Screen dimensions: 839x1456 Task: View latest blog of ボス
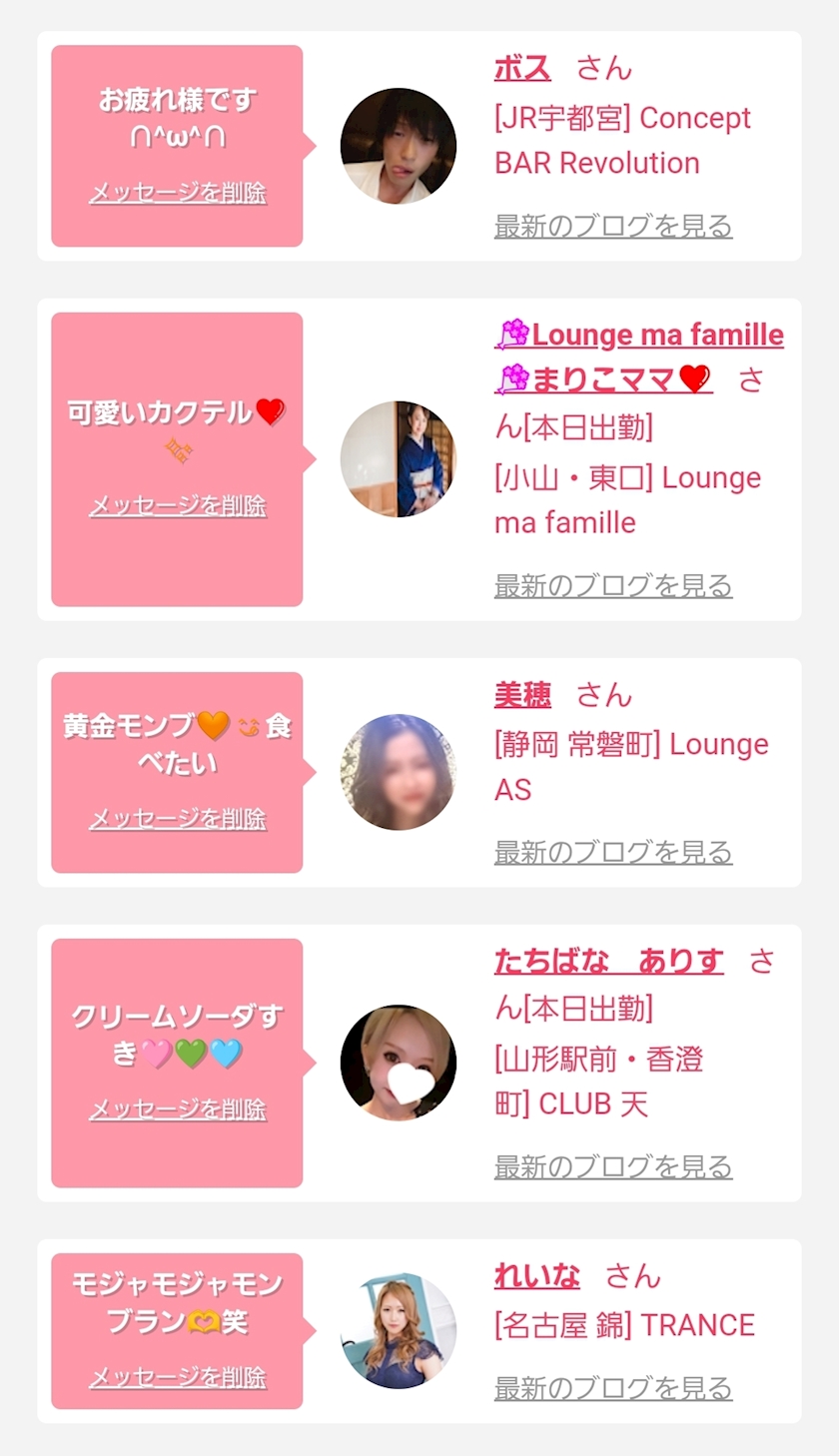pyautogui.click(x=613, y=226)
